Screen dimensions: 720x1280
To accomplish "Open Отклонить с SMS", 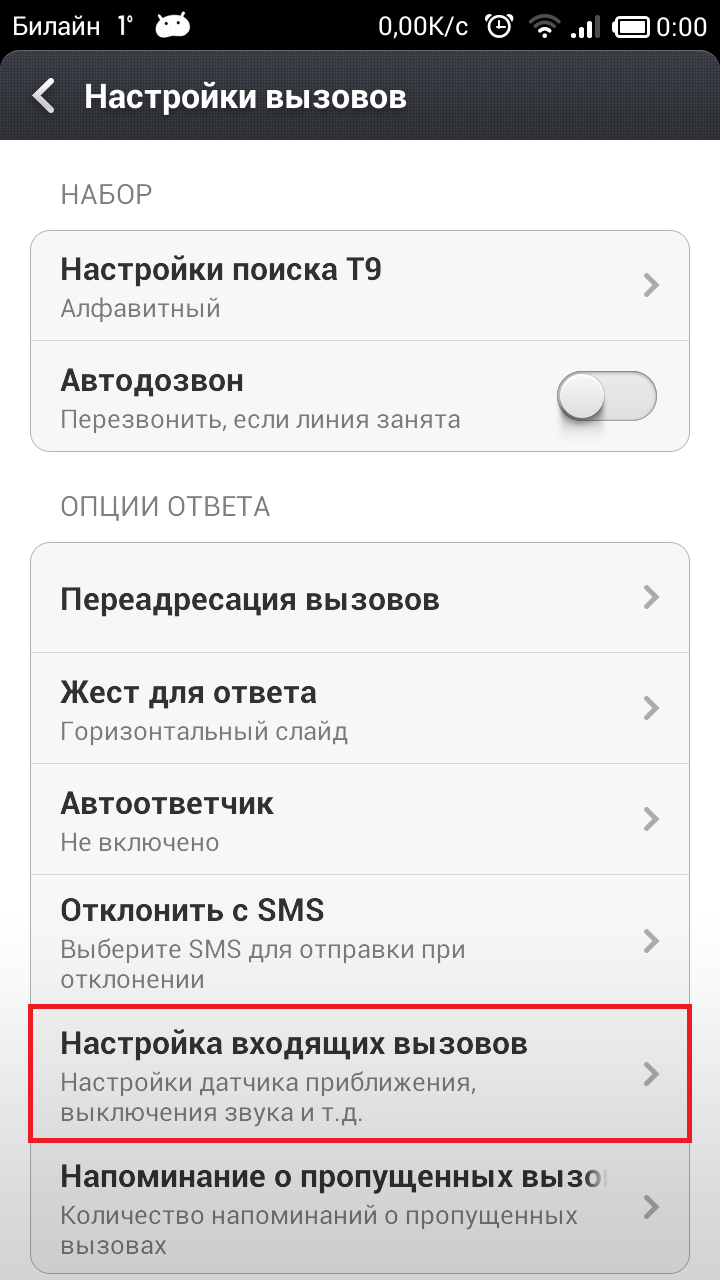I will [360, 940].
